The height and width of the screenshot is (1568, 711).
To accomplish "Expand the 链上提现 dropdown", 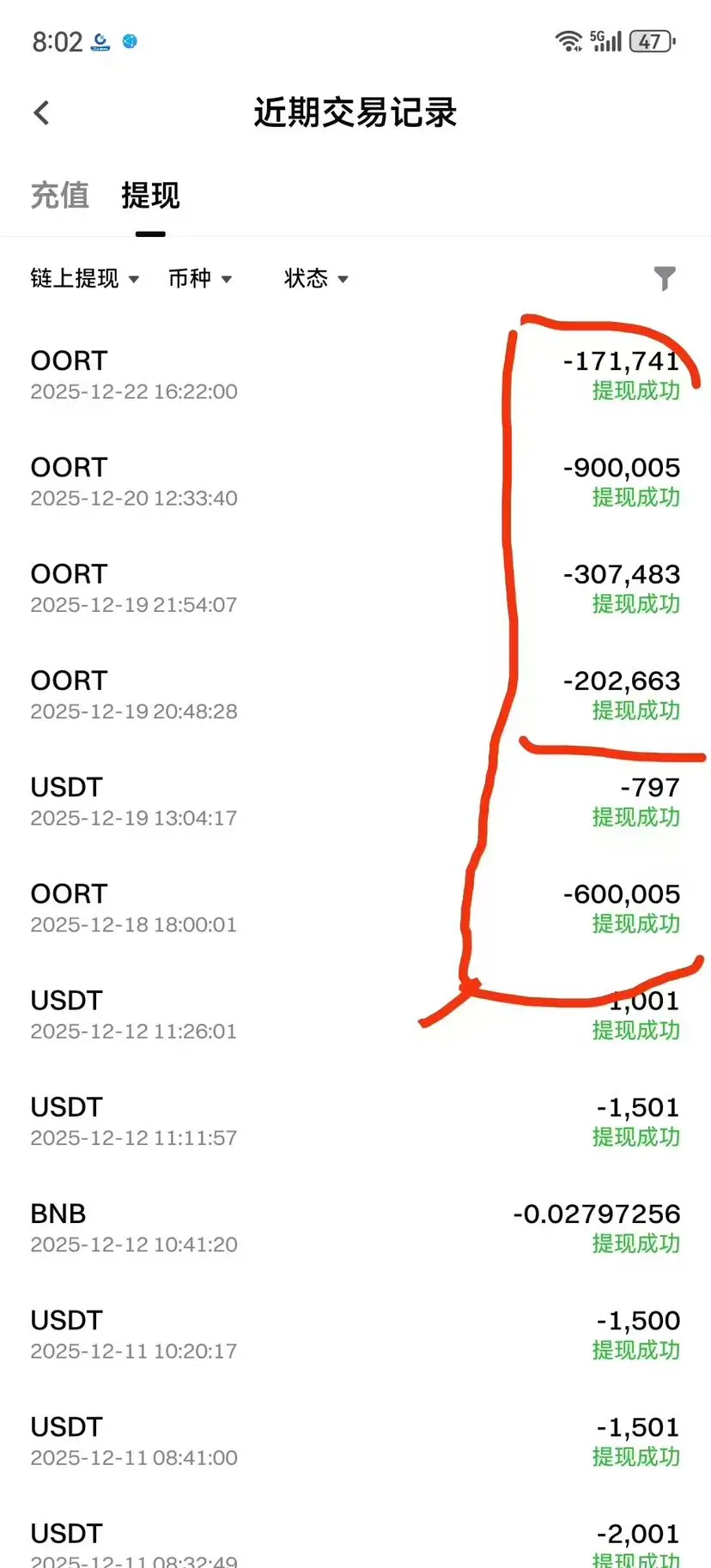I will [x=84, y=278].
